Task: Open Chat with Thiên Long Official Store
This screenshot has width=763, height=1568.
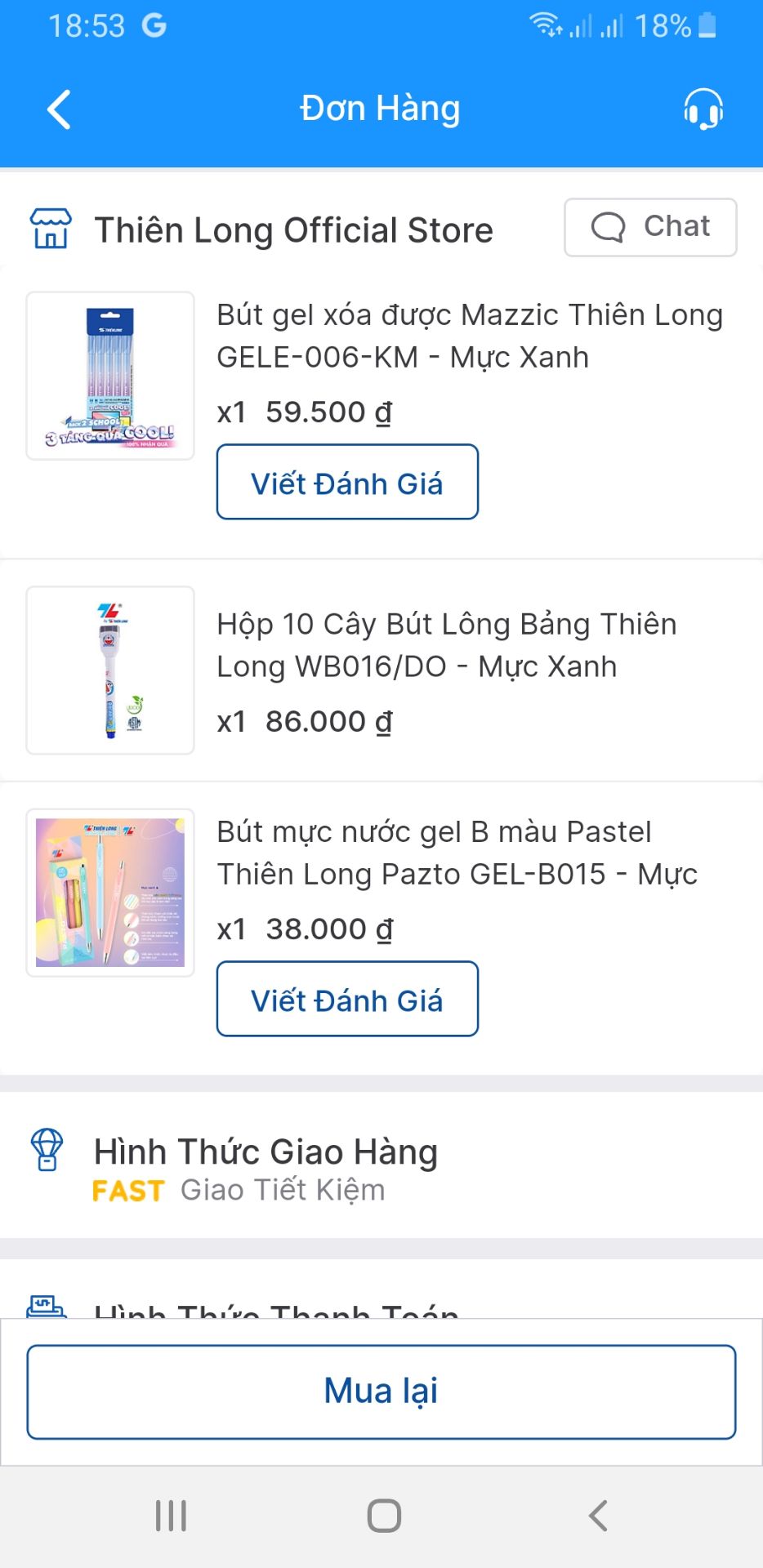Action: click(649, 227)
